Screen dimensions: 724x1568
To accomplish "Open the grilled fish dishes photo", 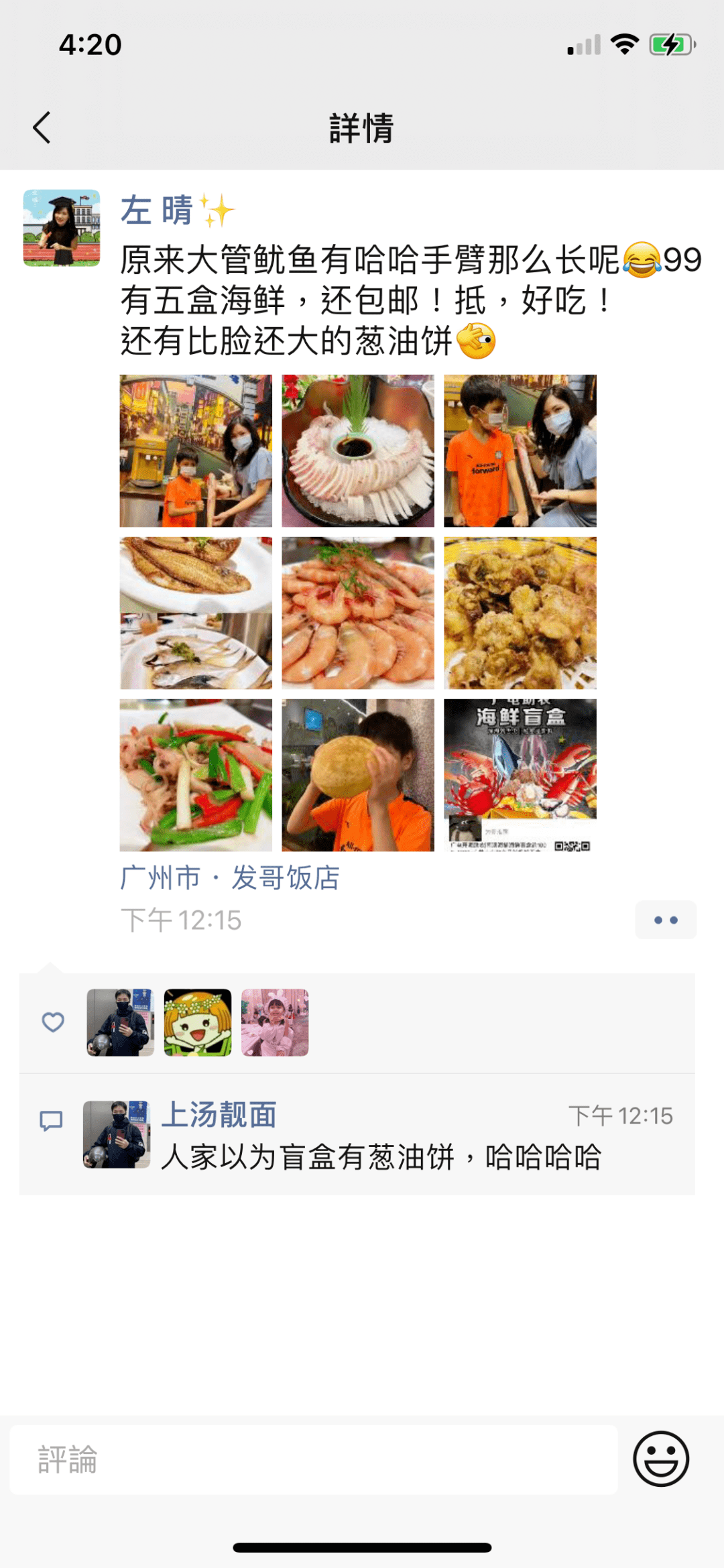I will pyautogui.click(x=196, y=613).
